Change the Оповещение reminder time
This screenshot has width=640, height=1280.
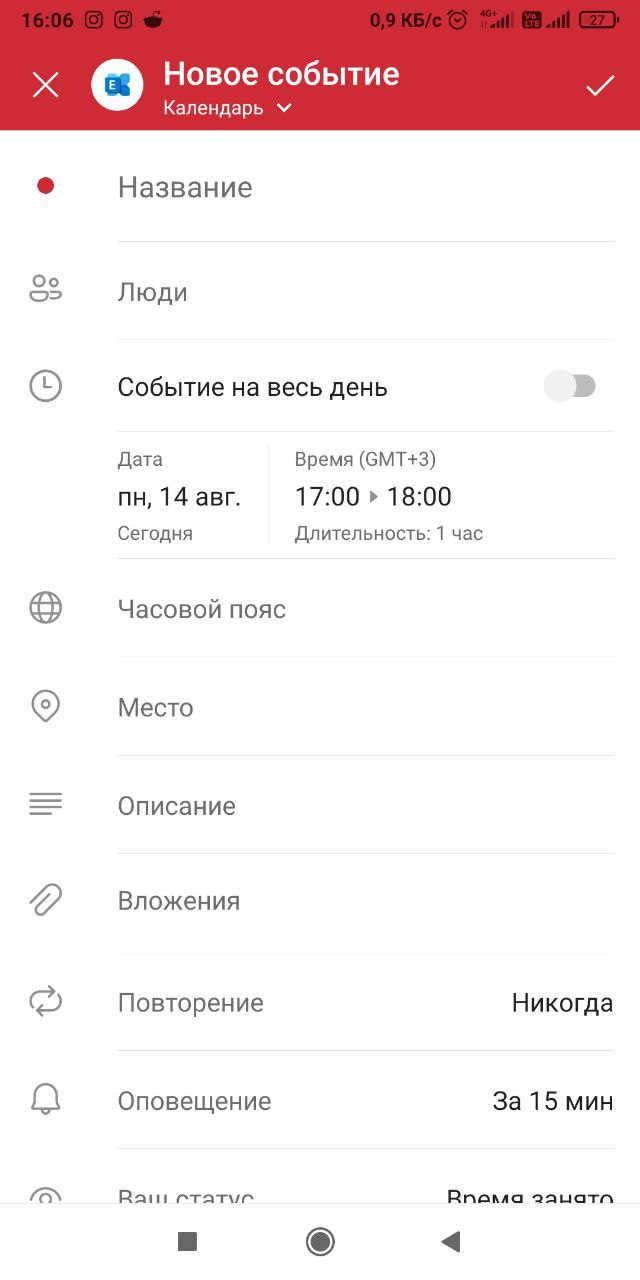point(365,1101)
